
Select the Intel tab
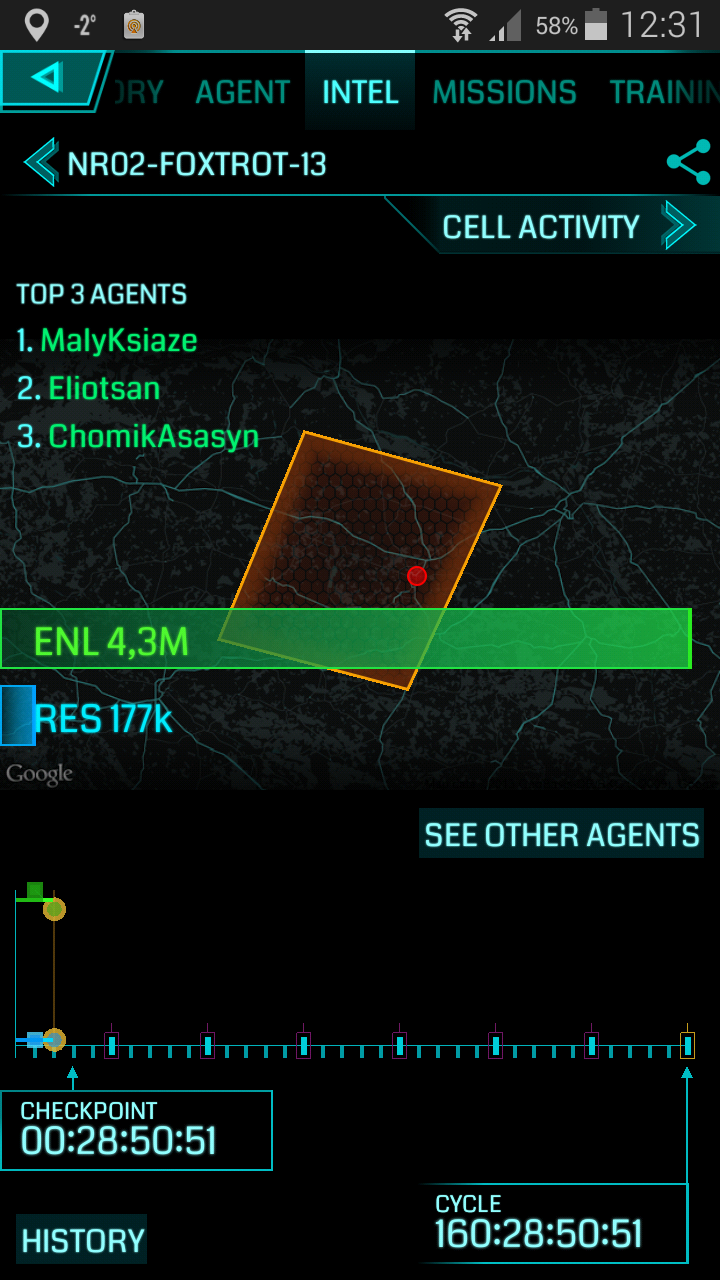[x=360, y=93]
